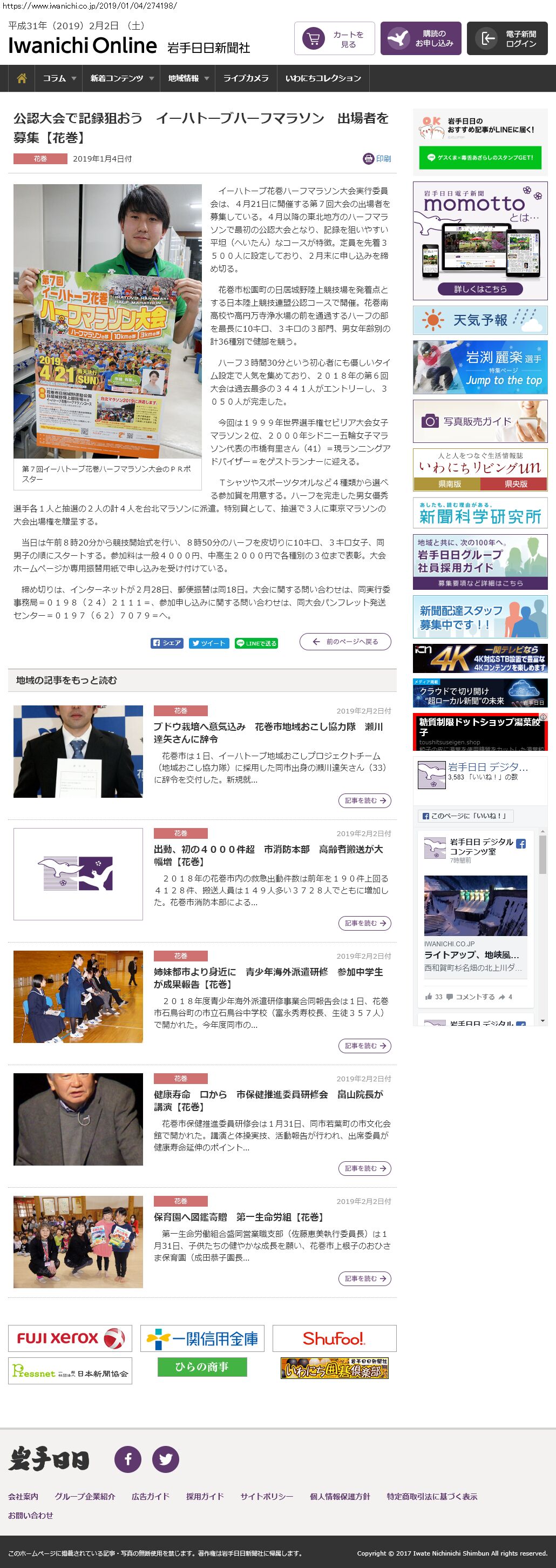The image size is (556, 1568).
Task: Open the 会社案内 footer link
Action: (23, 1496)
